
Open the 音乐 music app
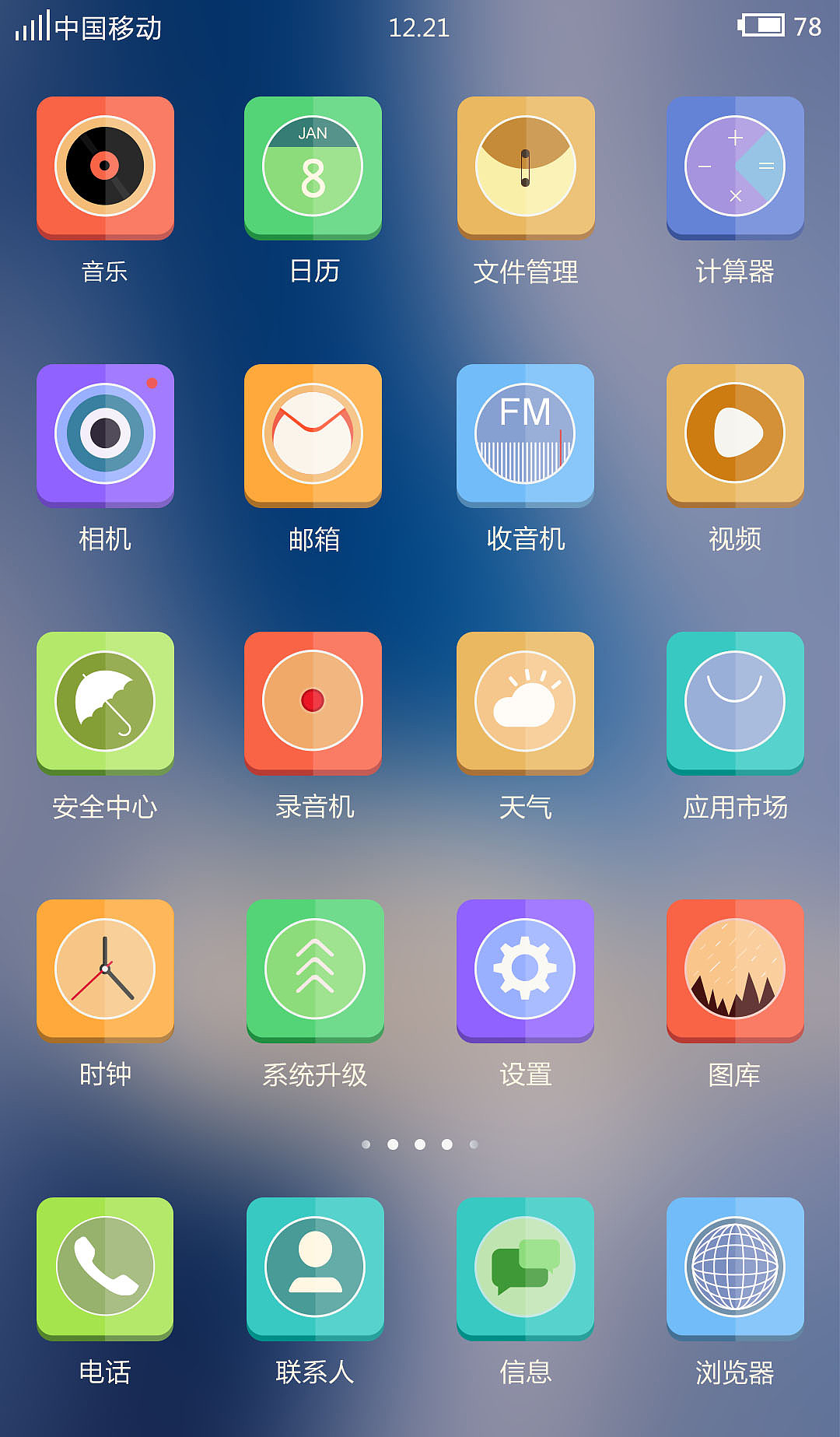[105, 166]
